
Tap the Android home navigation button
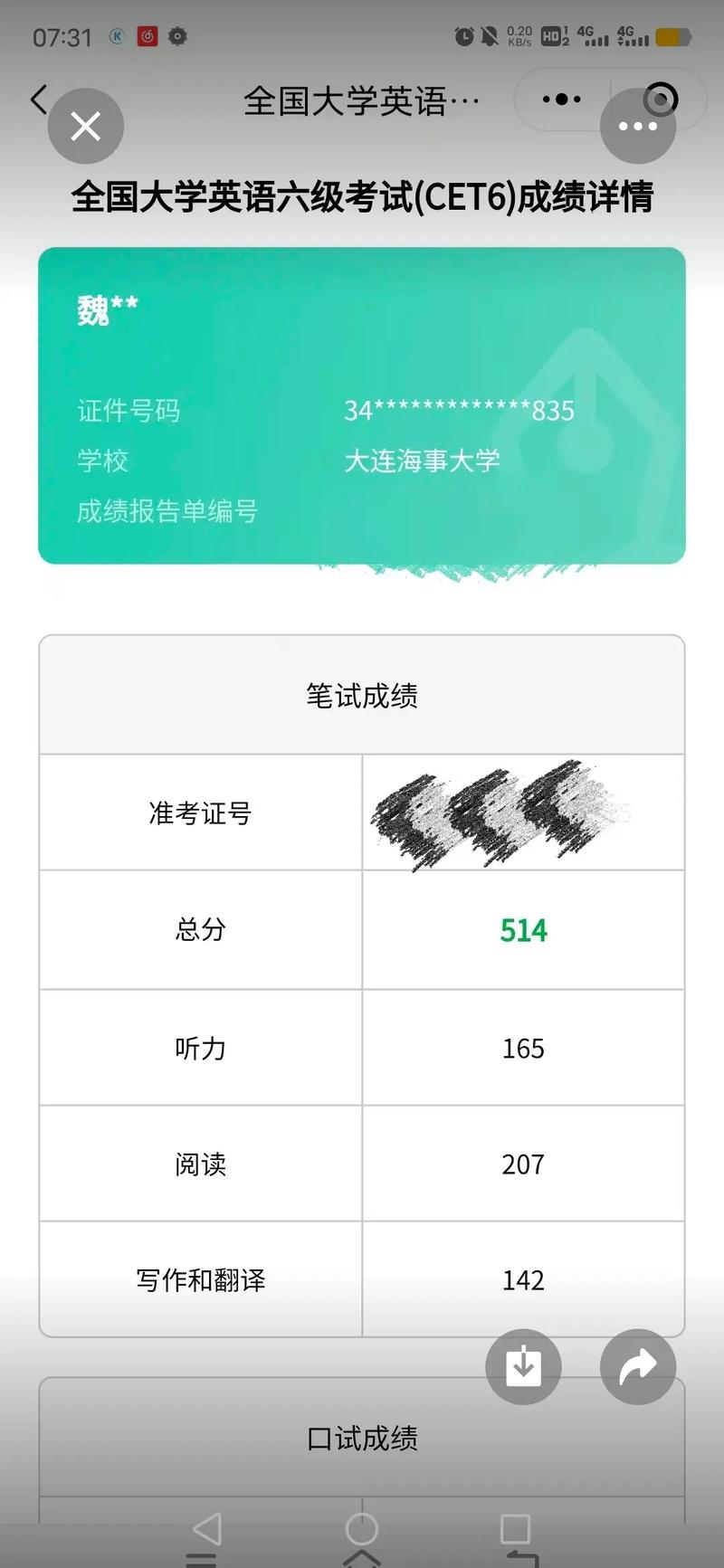[361, 1527]
